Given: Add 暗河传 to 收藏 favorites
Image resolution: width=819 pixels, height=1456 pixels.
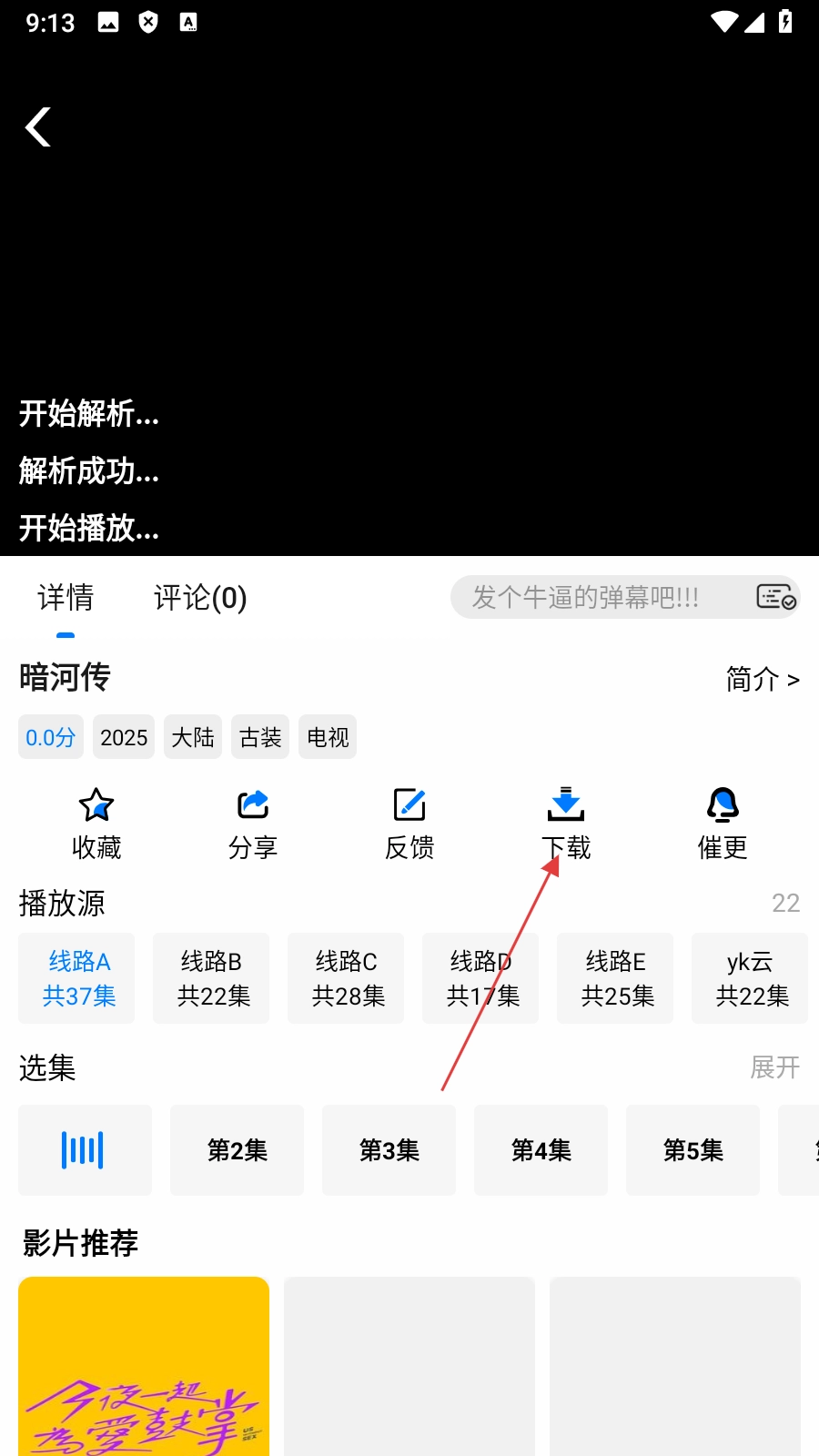Looking at the screenshot, I should 96,824.
